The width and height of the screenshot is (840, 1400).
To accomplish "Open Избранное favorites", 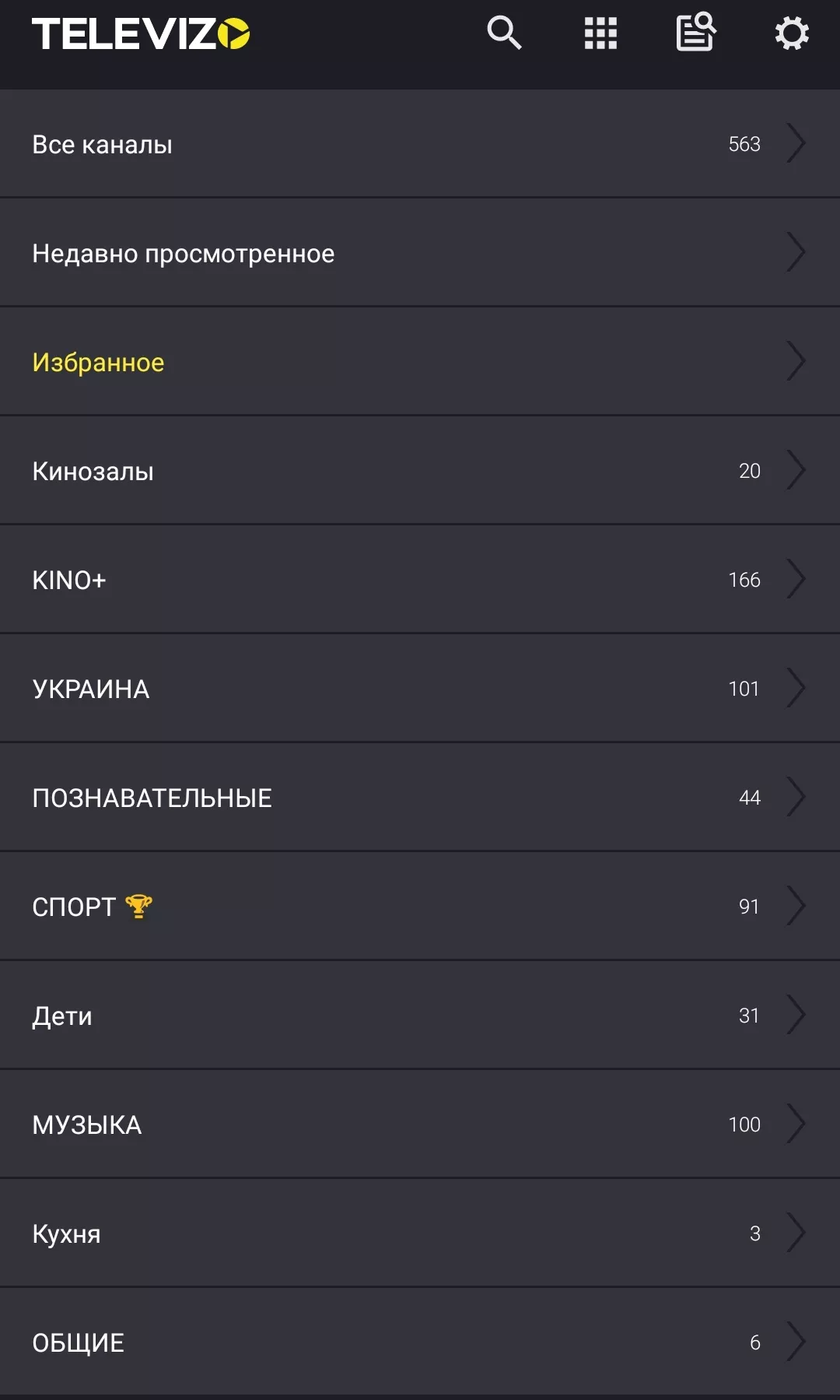I will coord(420,361).
